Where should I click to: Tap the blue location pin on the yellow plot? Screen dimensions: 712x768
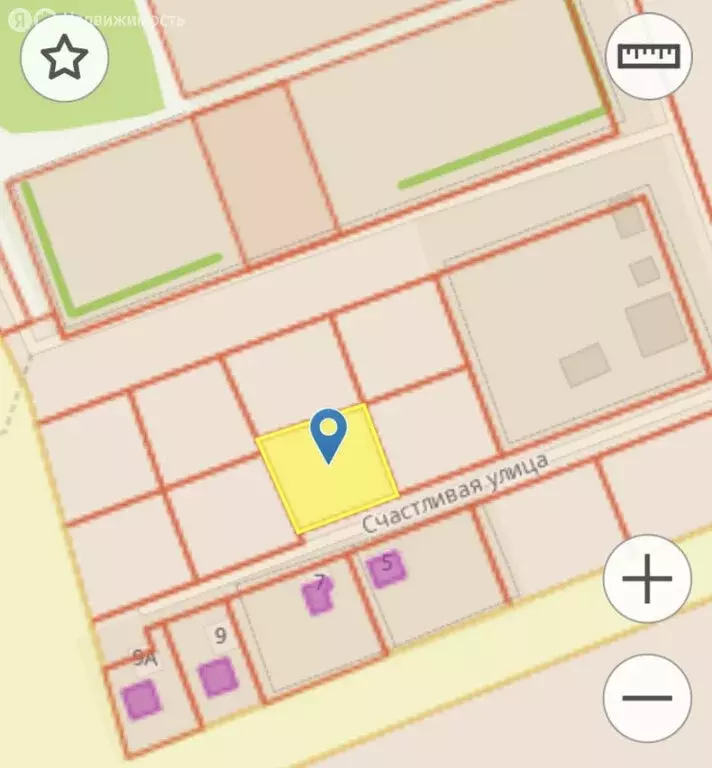pyautogui.click(x=328, y=433)
